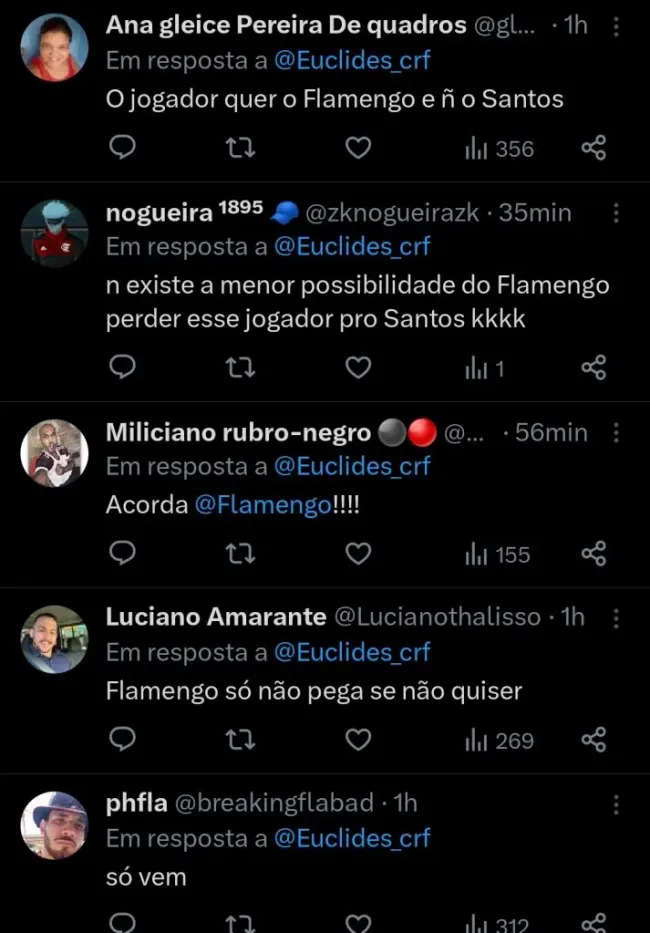Like nogueira's reply about Santos
The width and height of the screenshot is (650, 933).
[358, 369]
